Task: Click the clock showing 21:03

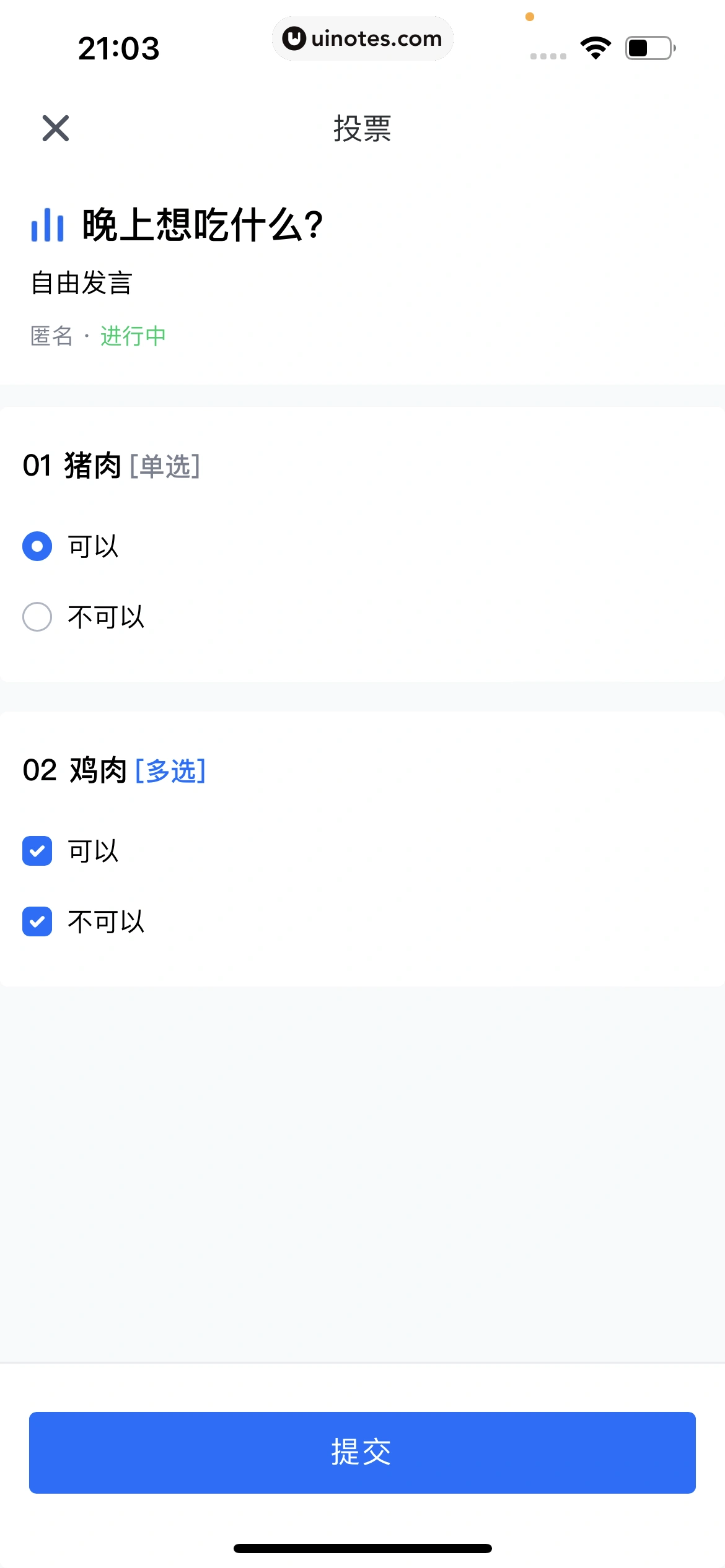Action: tap(119, 48)
